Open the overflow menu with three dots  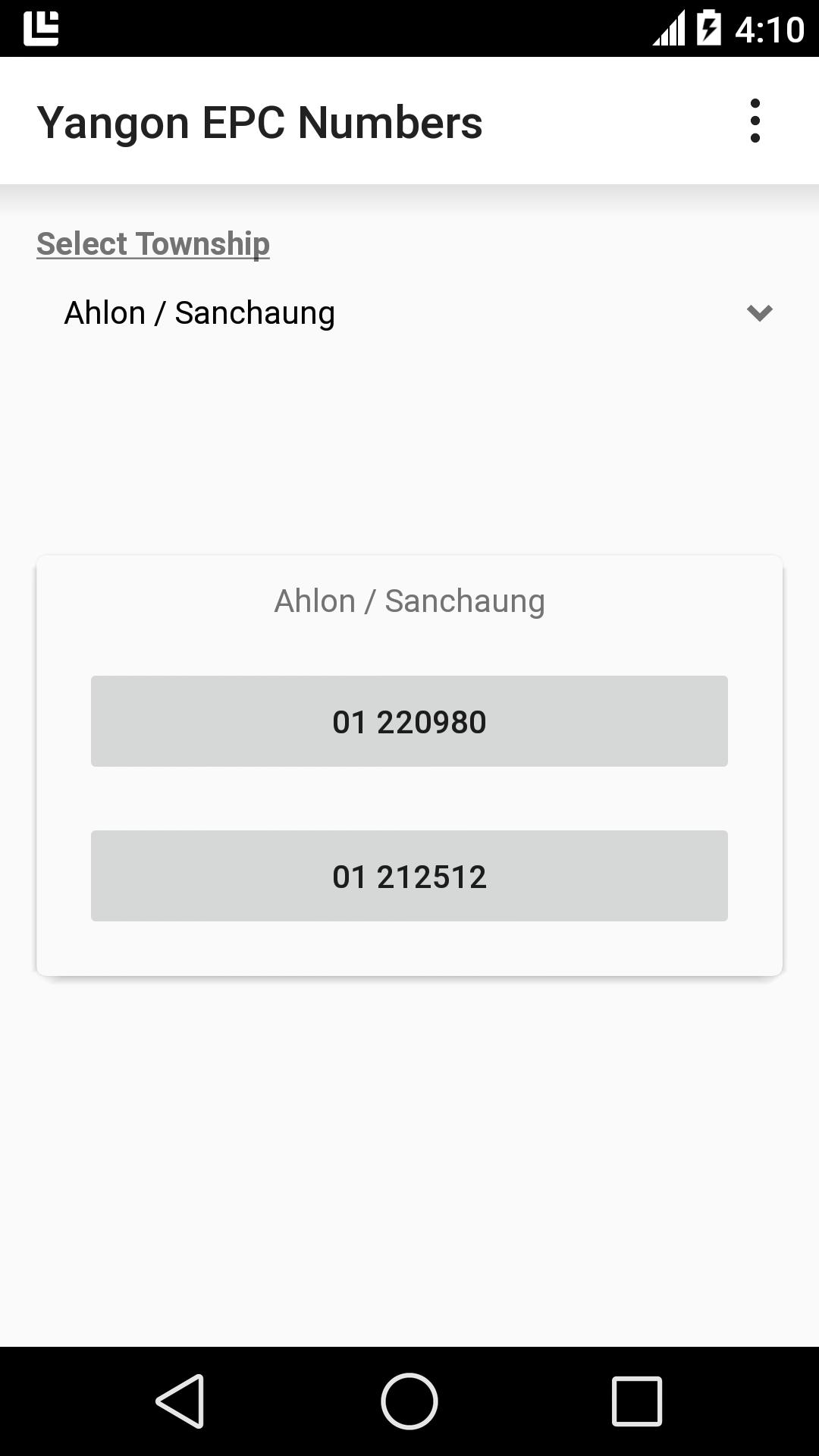point(755,121)
